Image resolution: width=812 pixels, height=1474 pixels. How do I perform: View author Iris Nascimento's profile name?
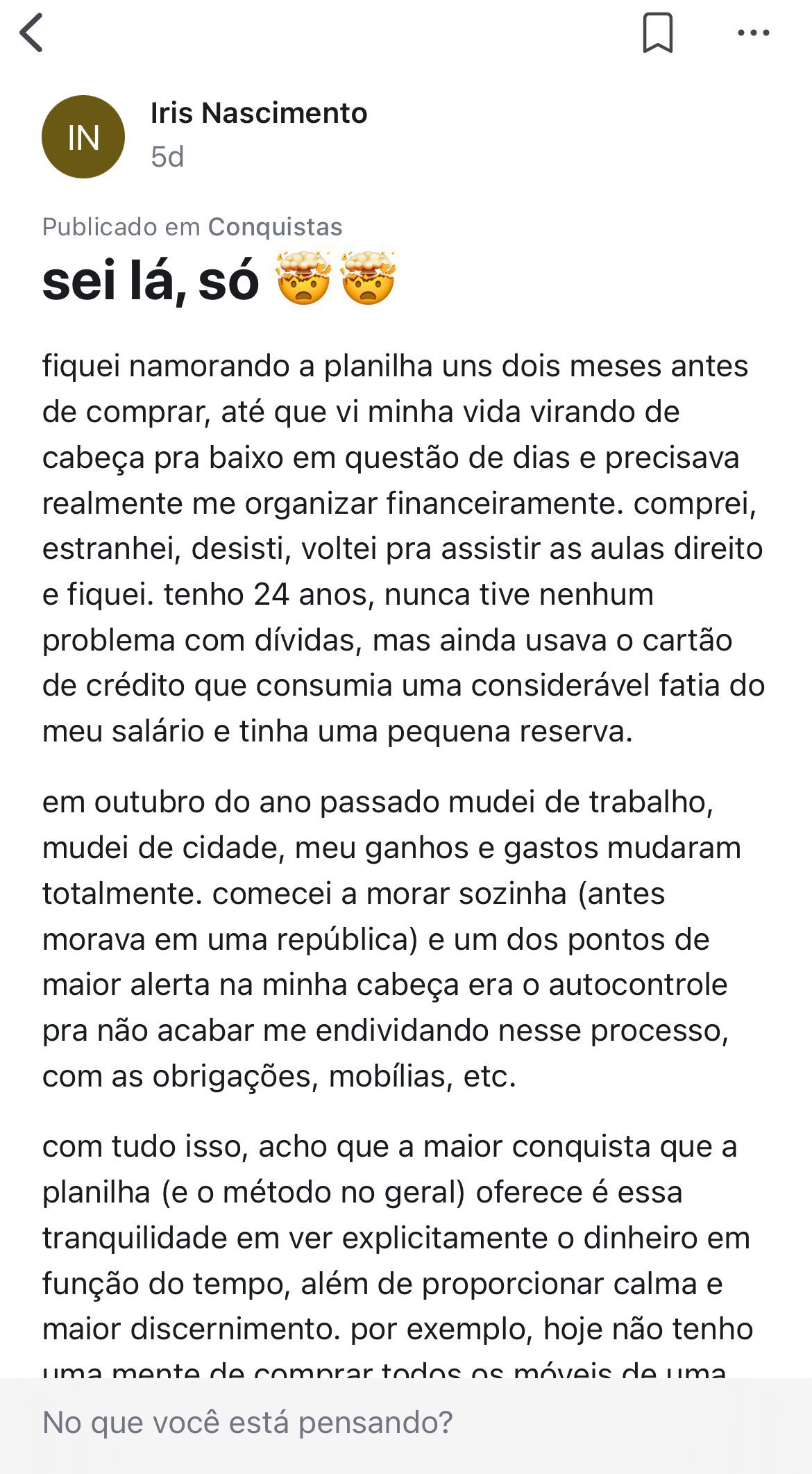259,113
